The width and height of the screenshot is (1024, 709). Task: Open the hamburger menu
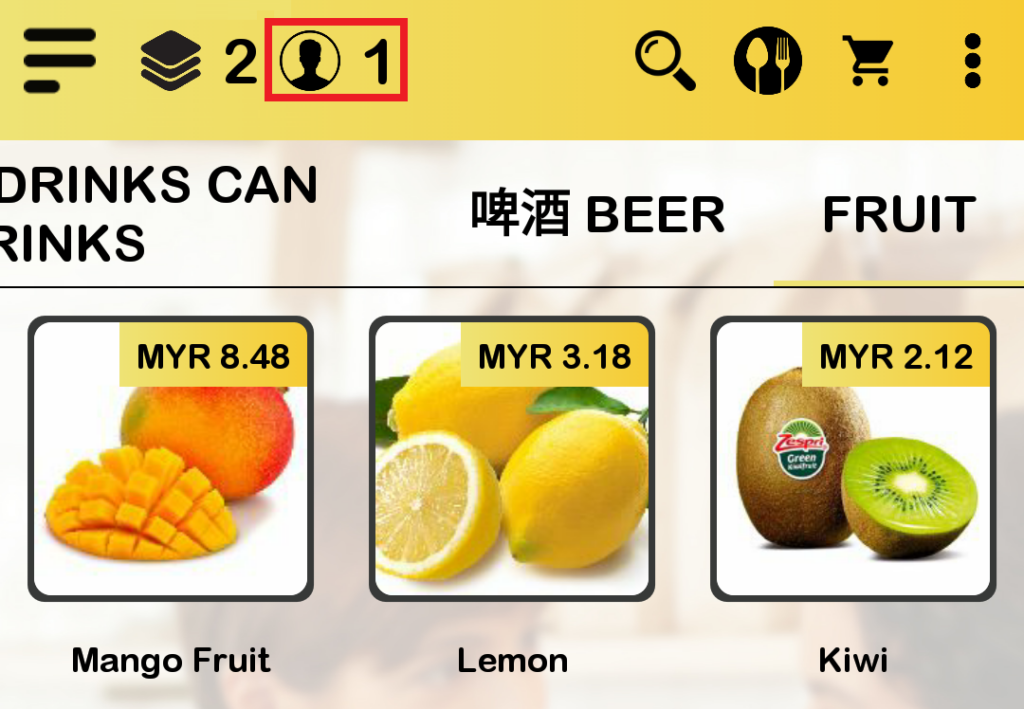pyautogui.click(x=60, y=61)
